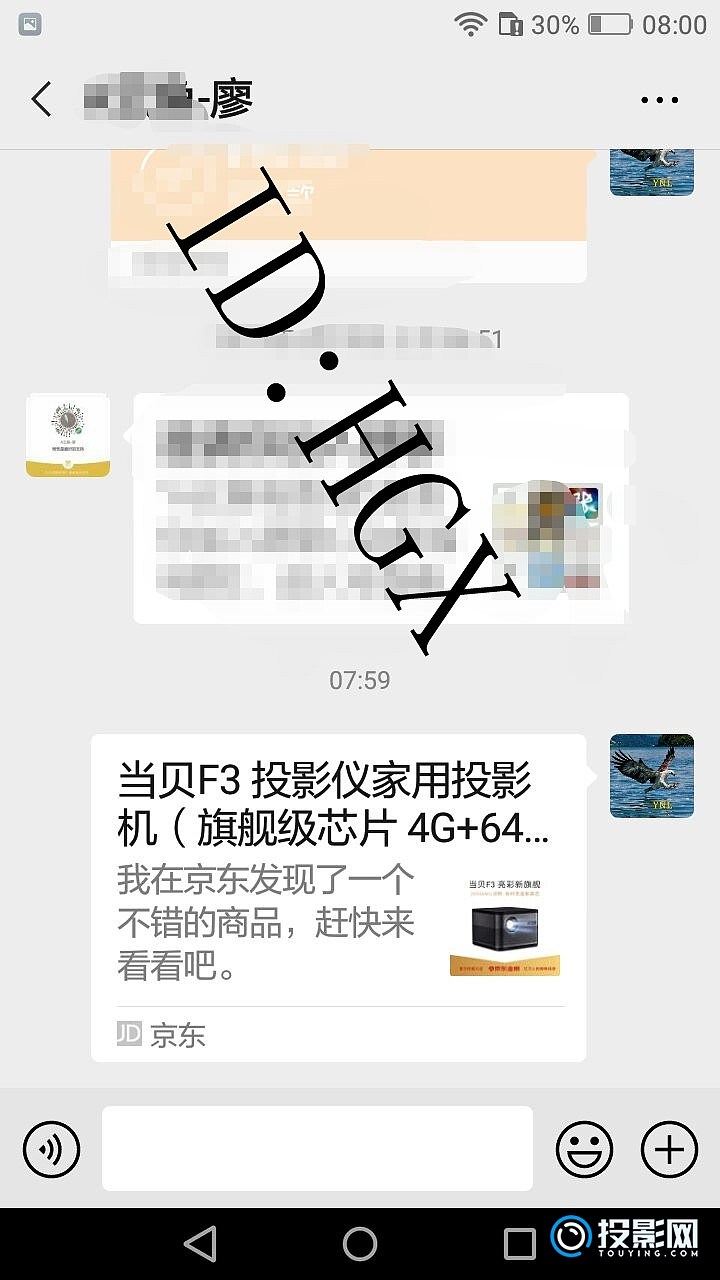
Task: Tap the system home button
Action: click(x=360, y=1243)
